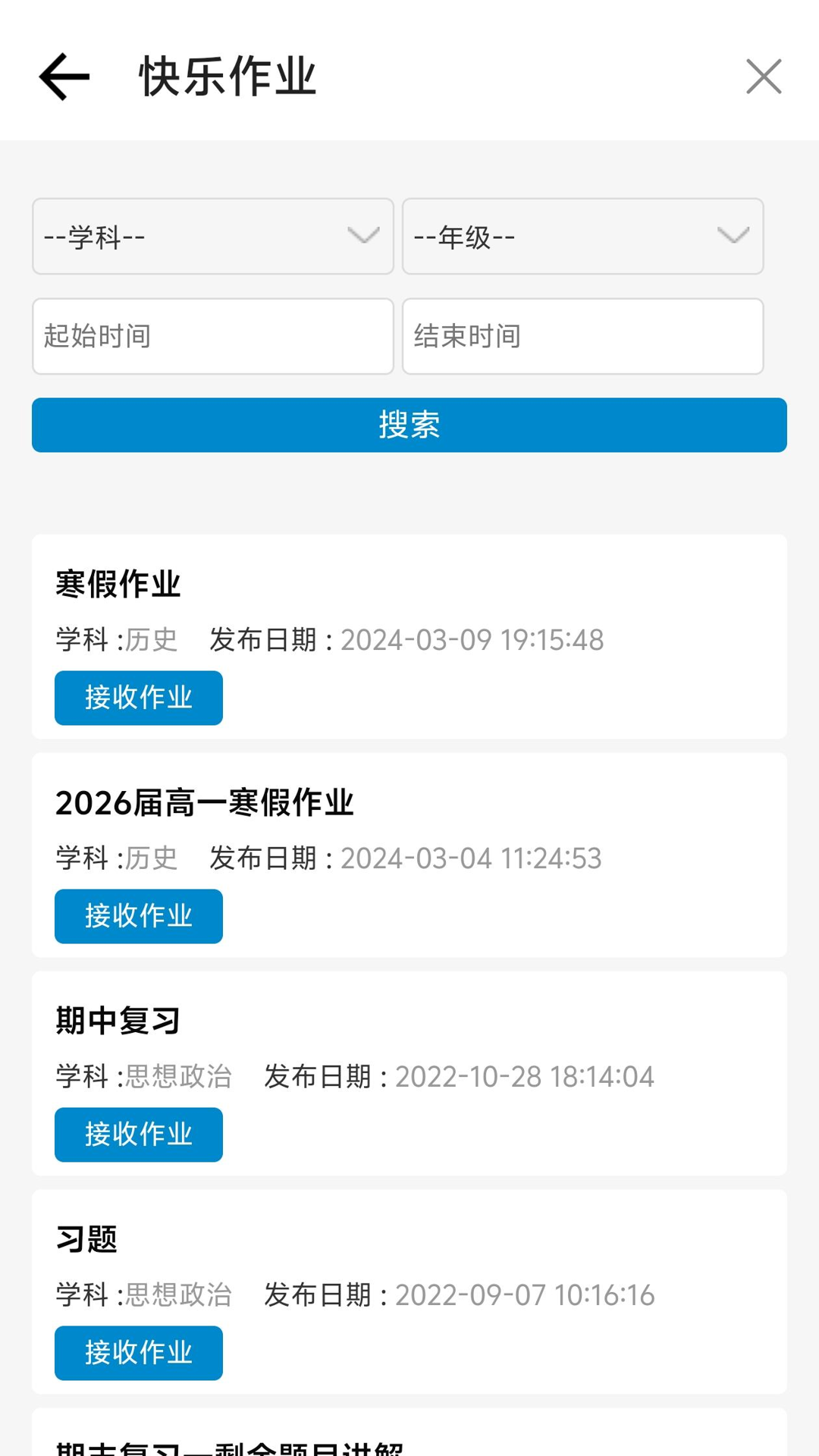
Task: Click the 思想政治 label on 期中复习
Action: tap(178, 1076)
